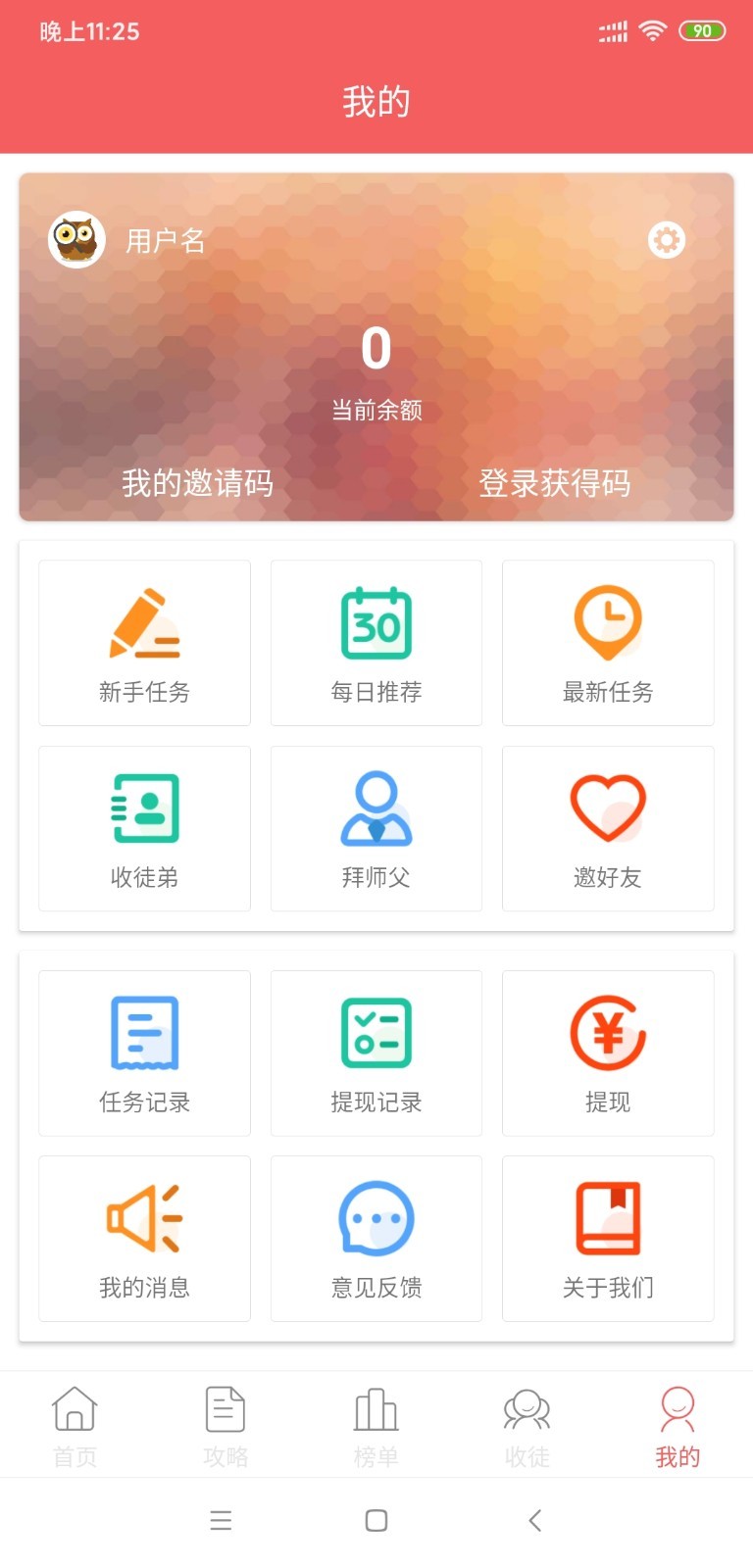The width and height of the screenshot is (753, 1568).
Task: Tap 登录获得码 to get a code
Action: tap(554, 483)
